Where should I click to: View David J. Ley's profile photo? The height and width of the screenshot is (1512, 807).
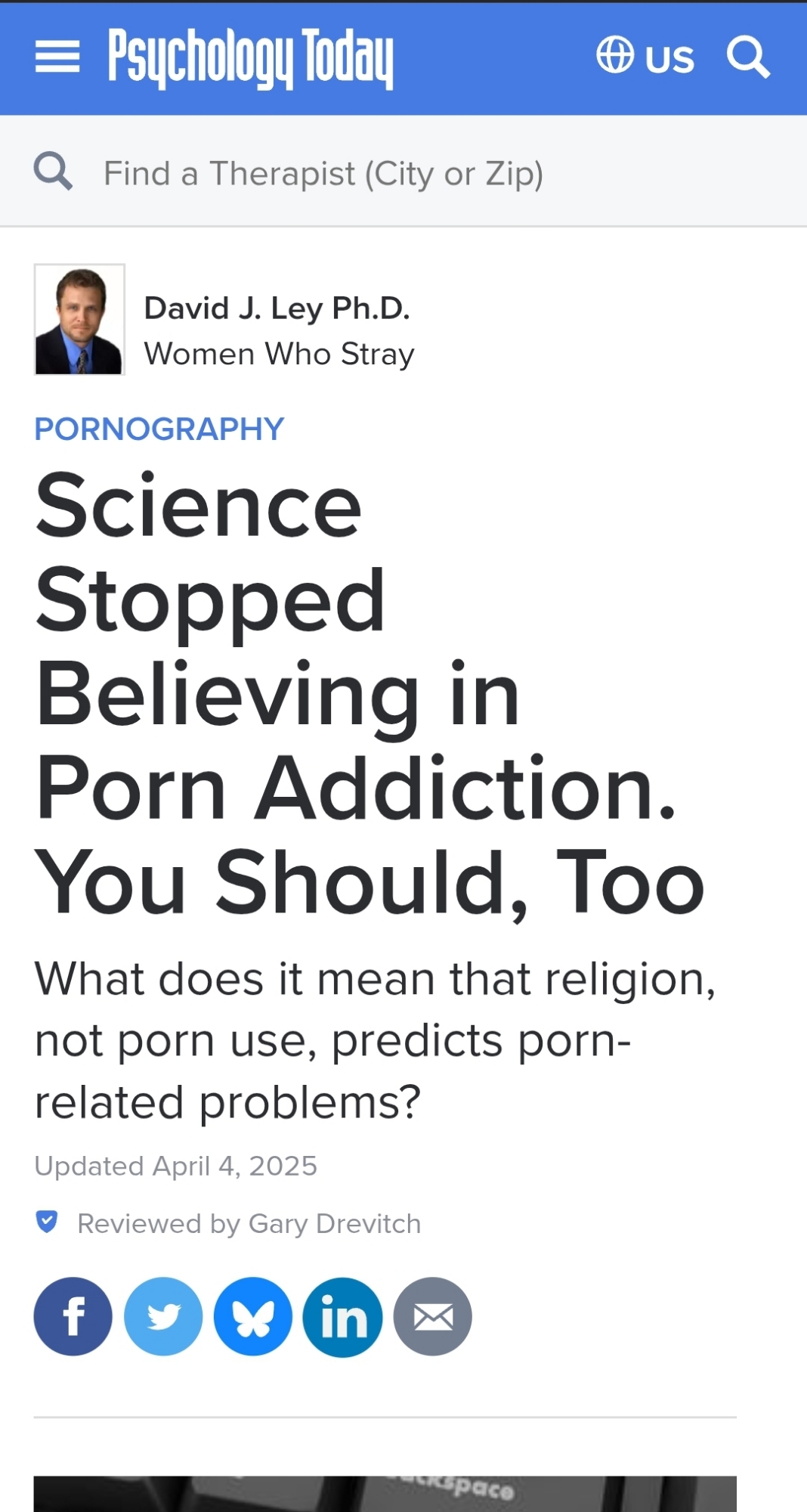point(79,319)
